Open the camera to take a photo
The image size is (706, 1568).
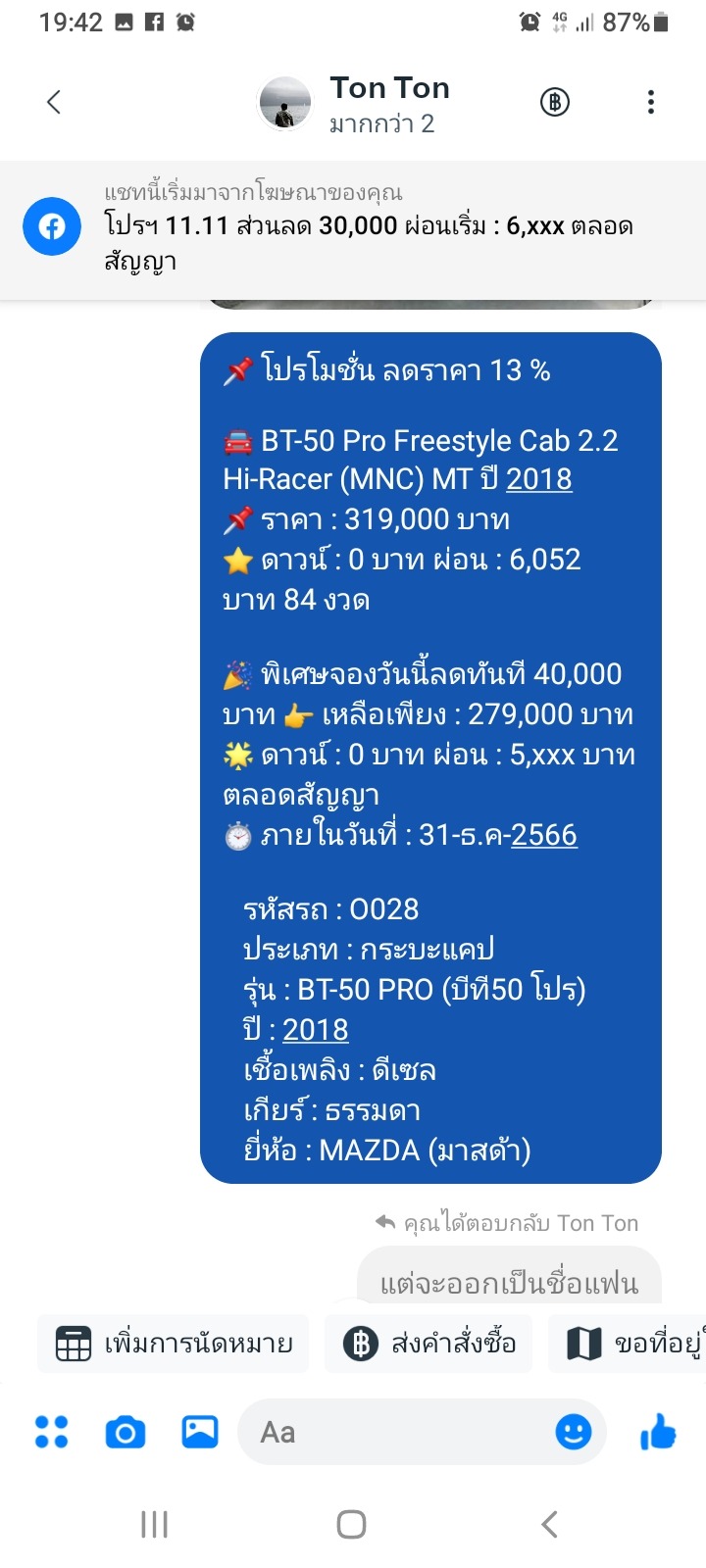pyautogui.click(x=126, y=1432)
